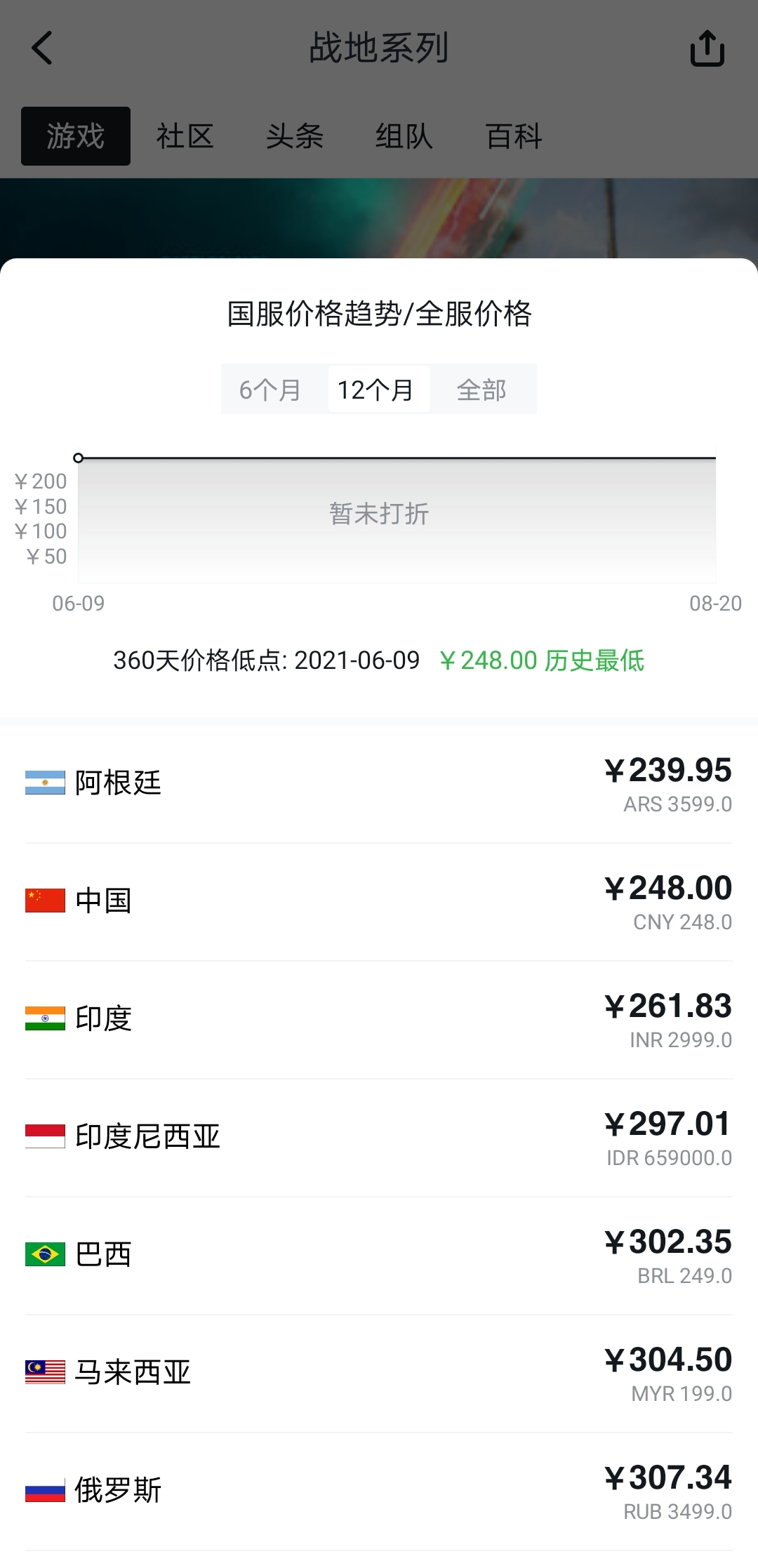Click the Russia flag icon

pyautogui.click(x=44, y=1490)
